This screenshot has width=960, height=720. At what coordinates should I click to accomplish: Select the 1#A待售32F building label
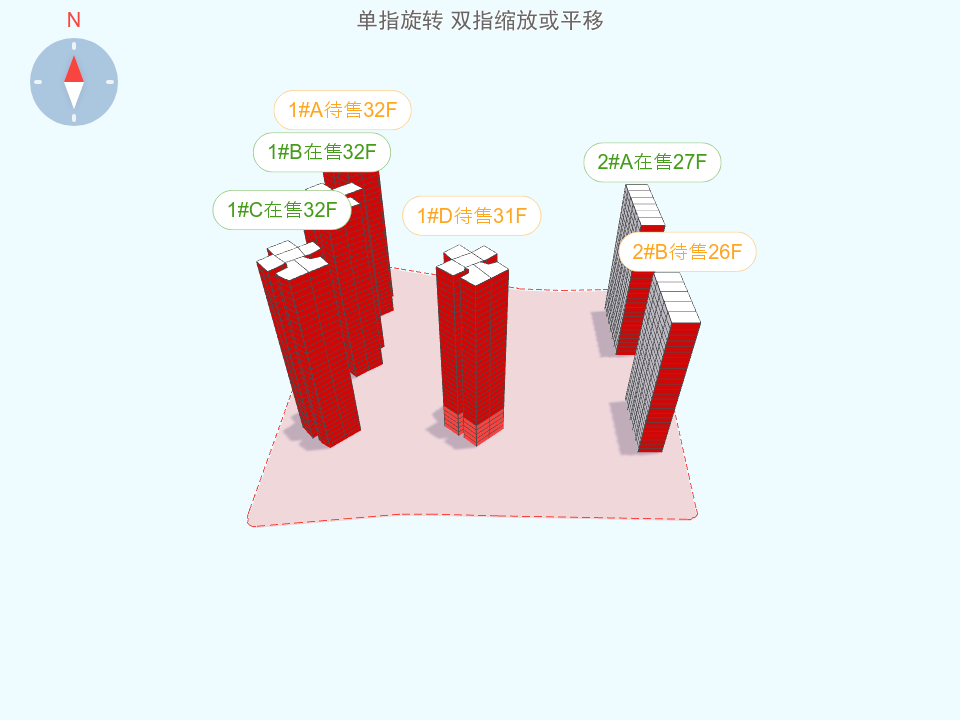tap(343, 110)
